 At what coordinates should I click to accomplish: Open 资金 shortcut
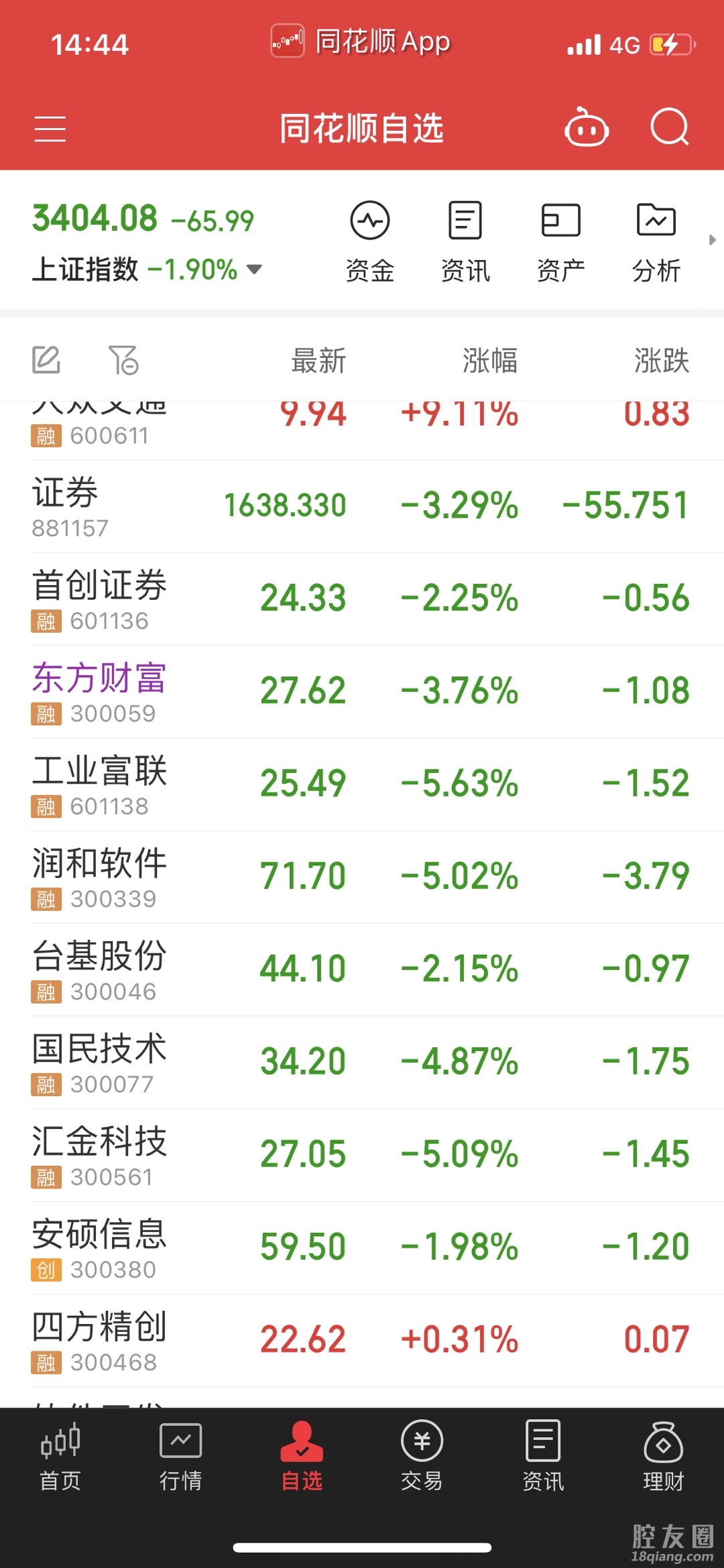point(369,241)
